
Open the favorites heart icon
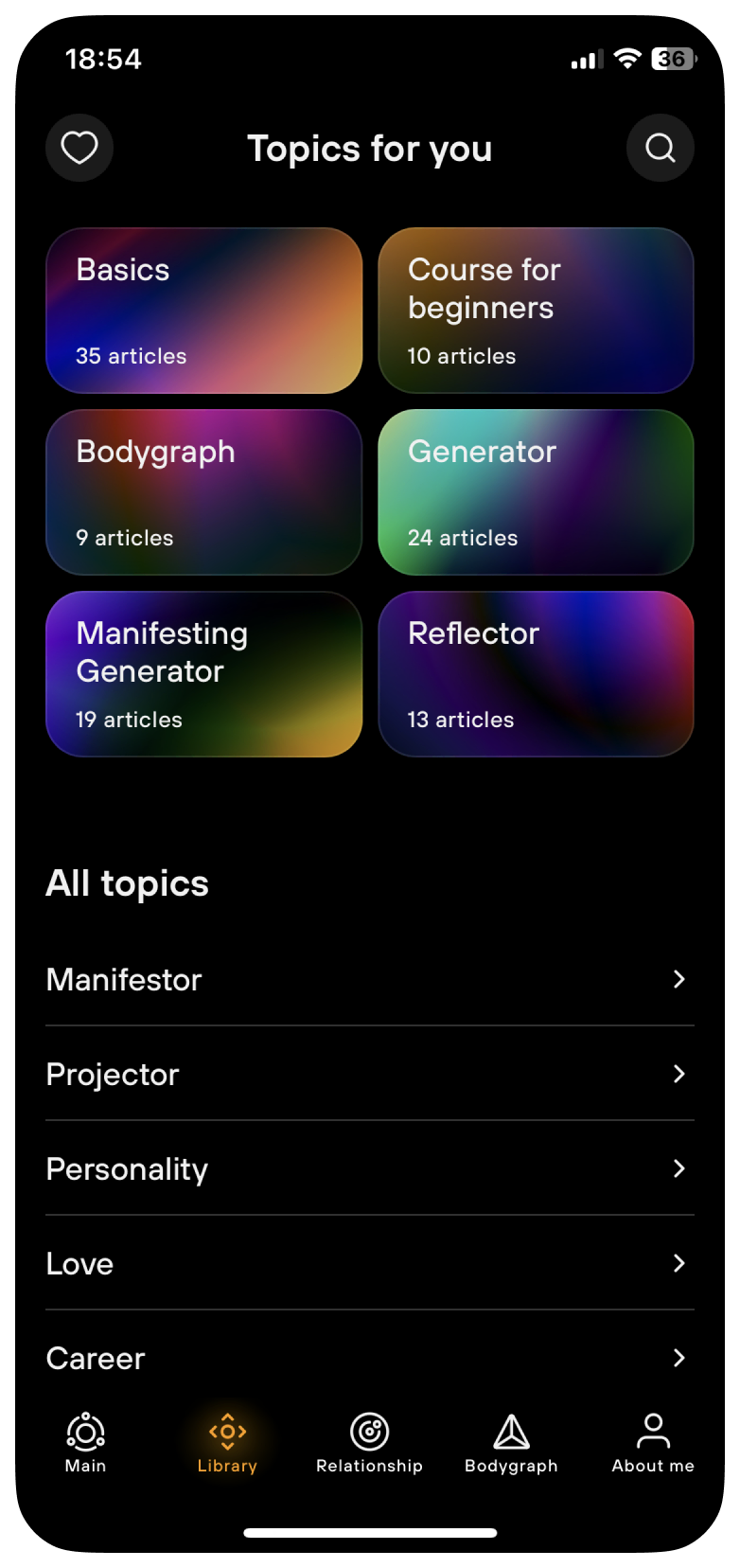click(79, 148)
